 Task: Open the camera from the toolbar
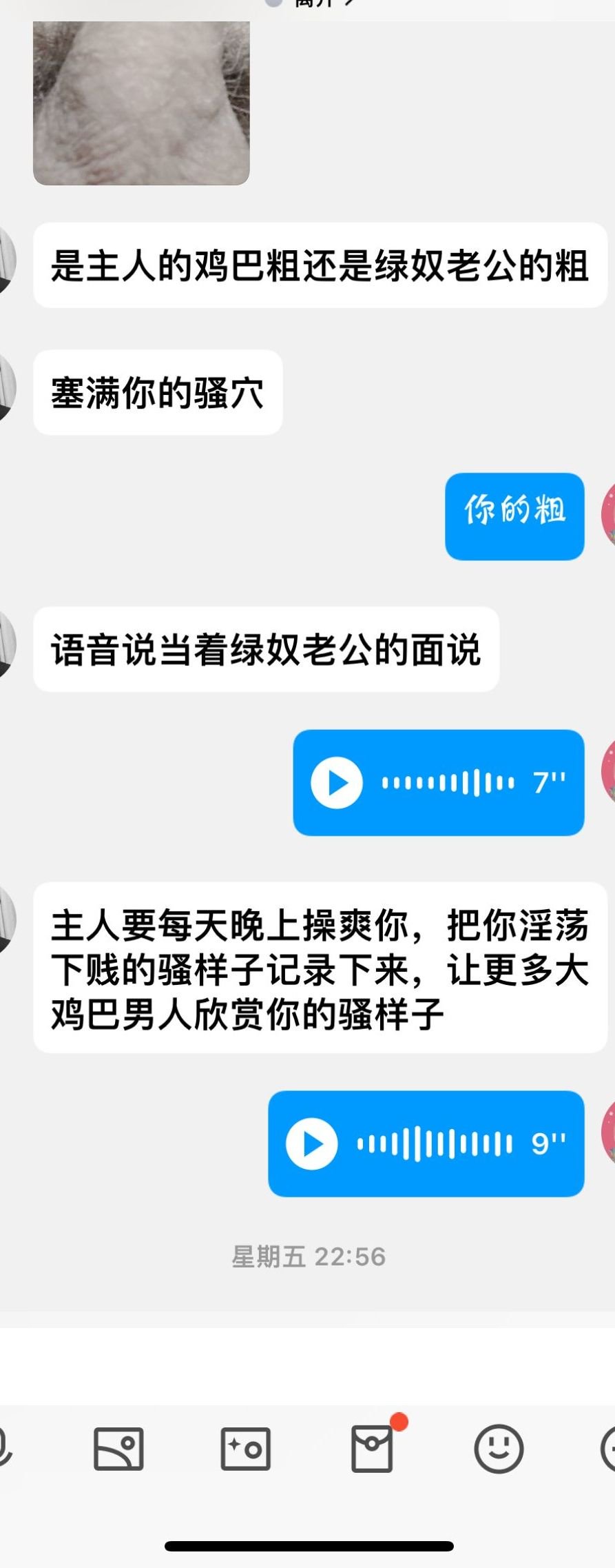pos(245,1449)
